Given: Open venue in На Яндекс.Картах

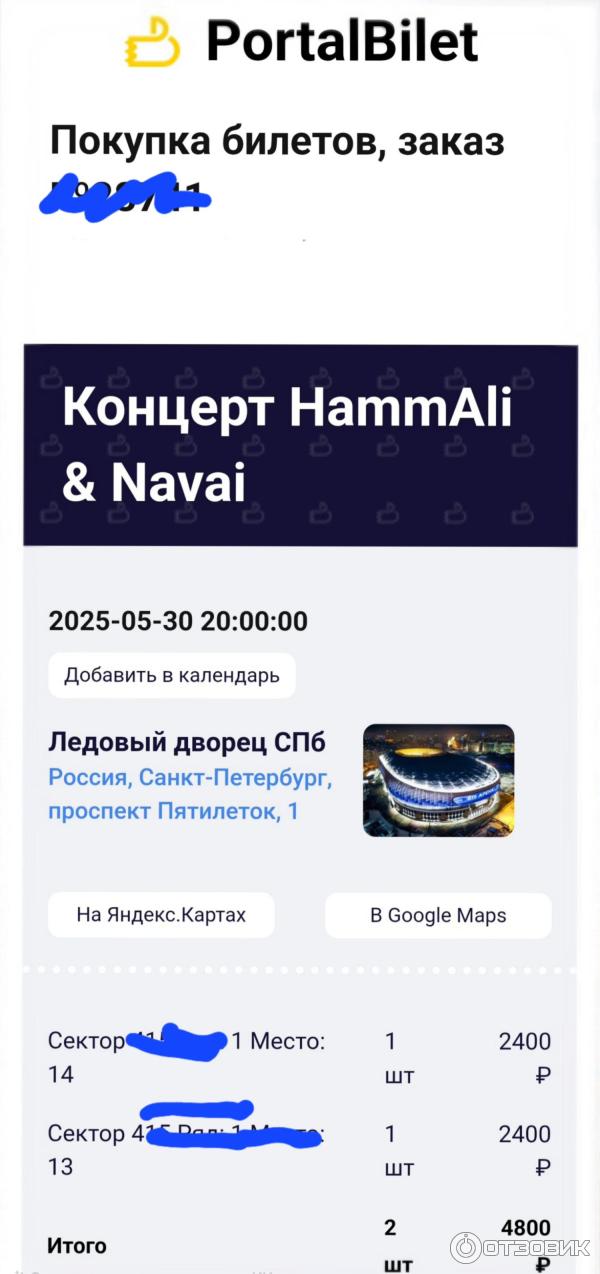Looking at the screenshot, I should point(161,914).
